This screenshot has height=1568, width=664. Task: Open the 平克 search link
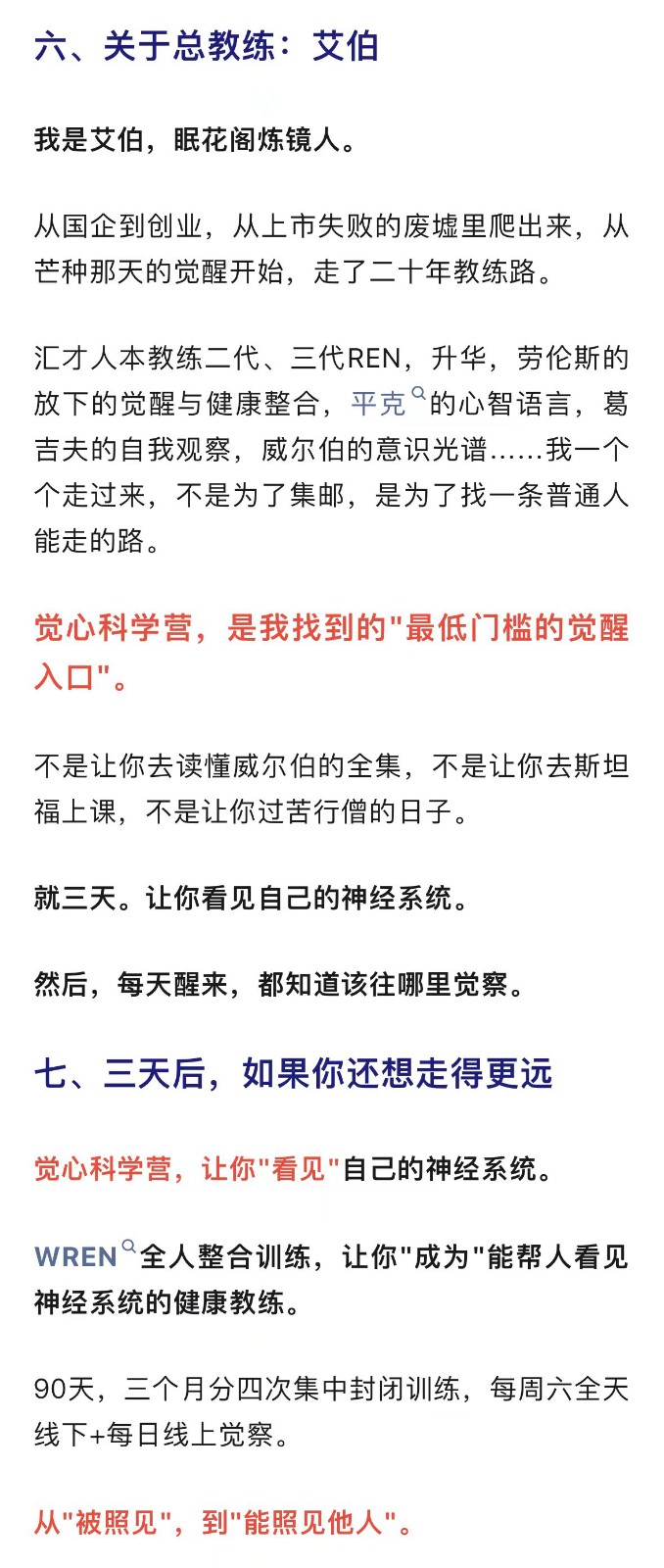click(388, 403)
